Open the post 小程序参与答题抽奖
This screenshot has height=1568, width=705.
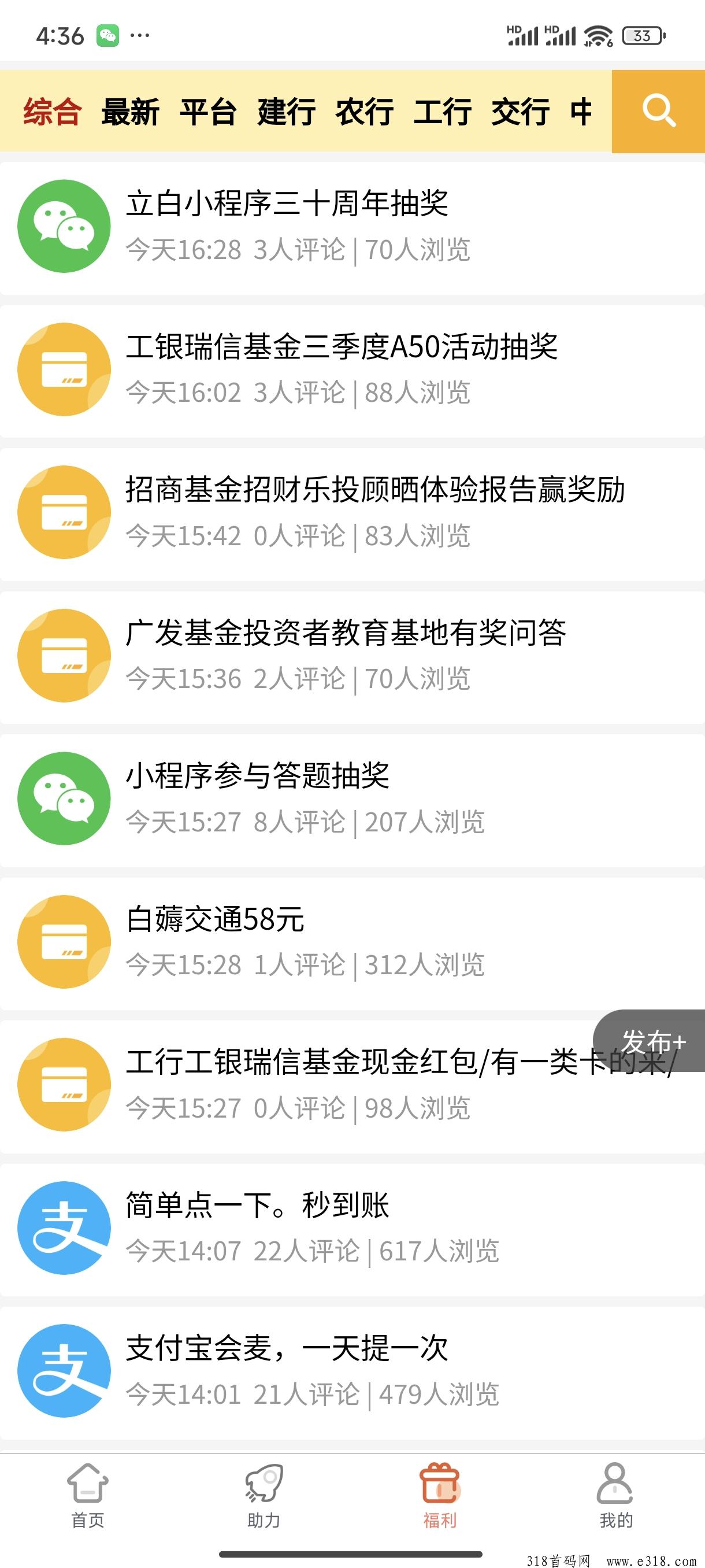352,800
